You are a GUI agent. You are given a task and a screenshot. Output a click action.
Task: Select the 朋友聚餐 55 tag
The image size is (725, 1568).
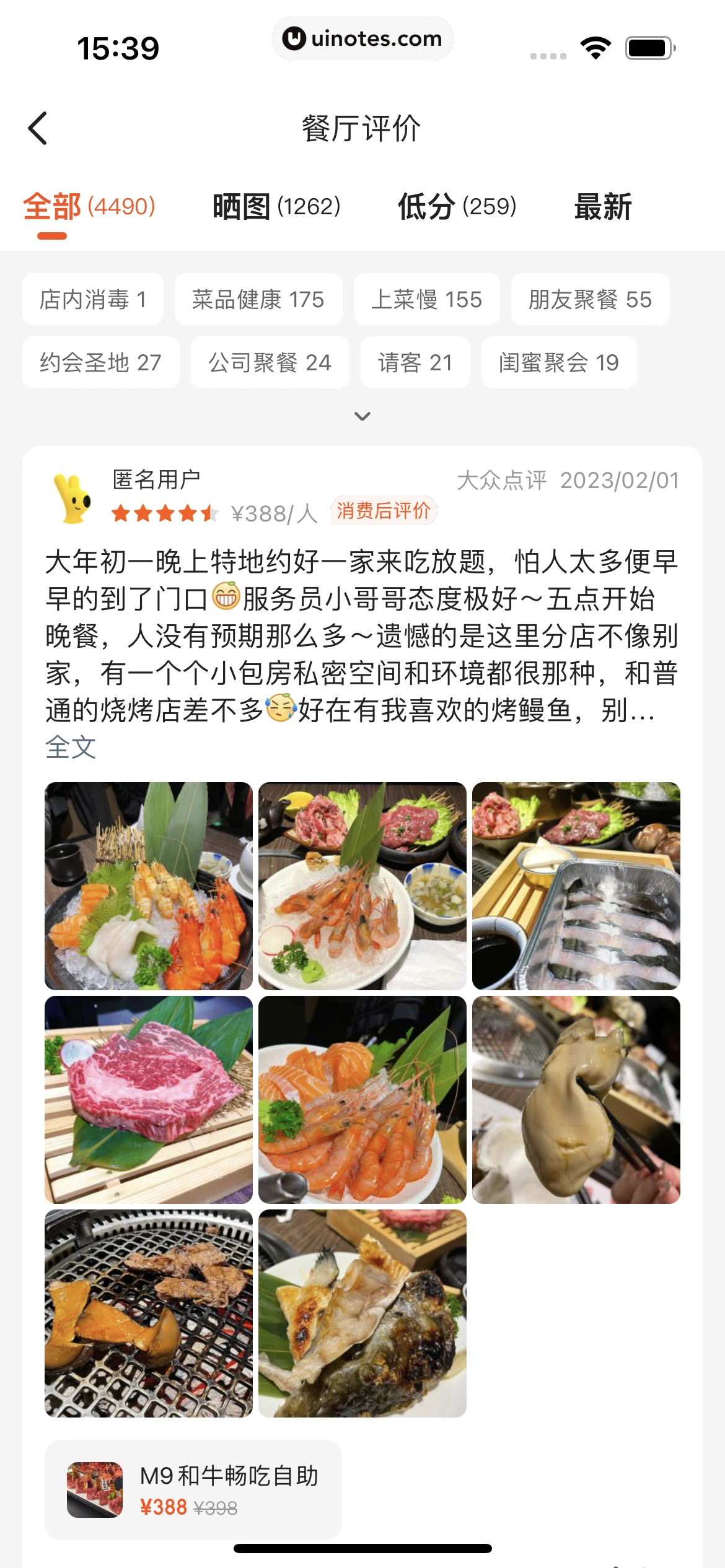[x=590, y=300]
